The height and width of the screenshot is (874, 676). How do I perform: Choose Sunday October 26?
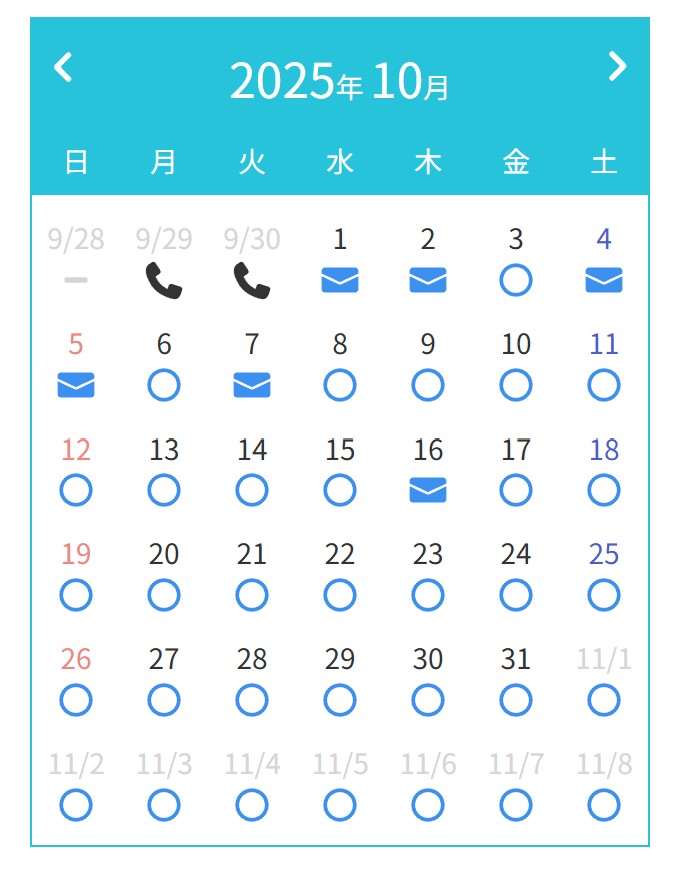[76, 700]
